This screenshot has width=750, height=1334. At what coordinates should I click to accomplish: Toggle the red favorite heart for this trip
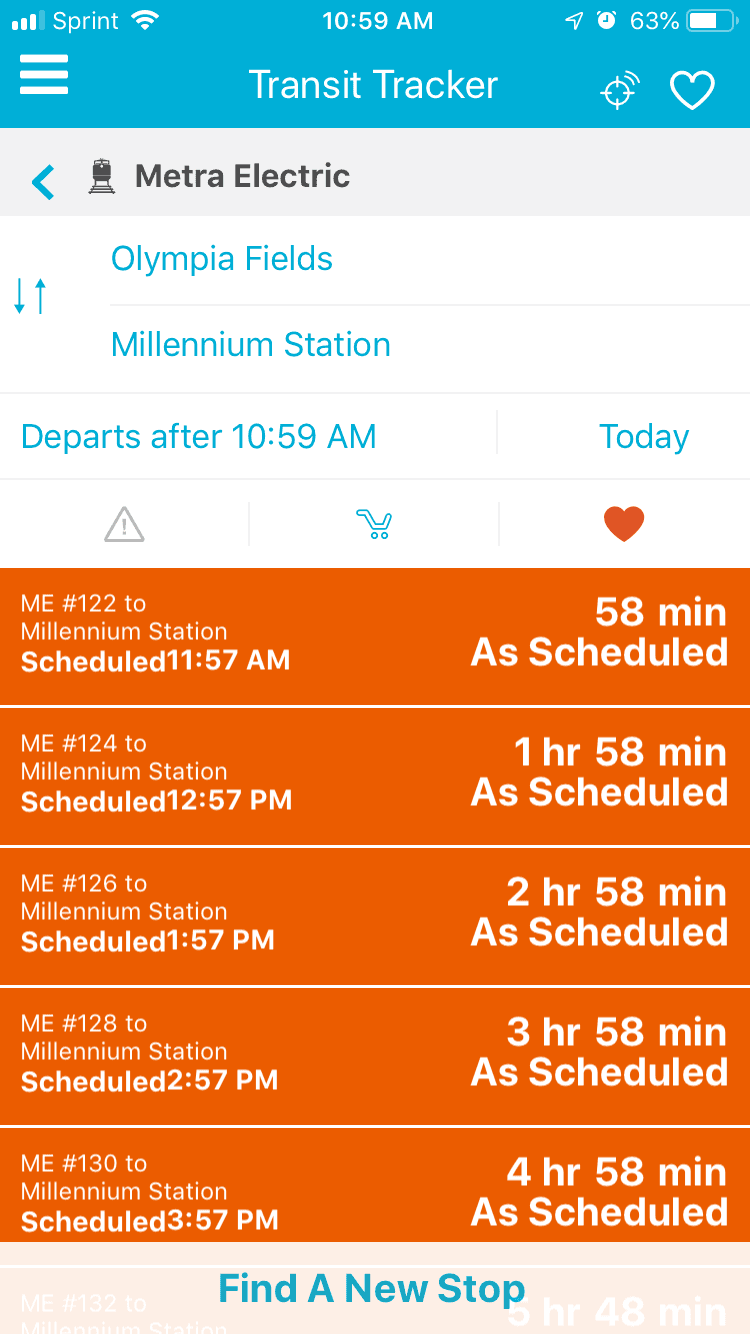(x=624, y=524)
